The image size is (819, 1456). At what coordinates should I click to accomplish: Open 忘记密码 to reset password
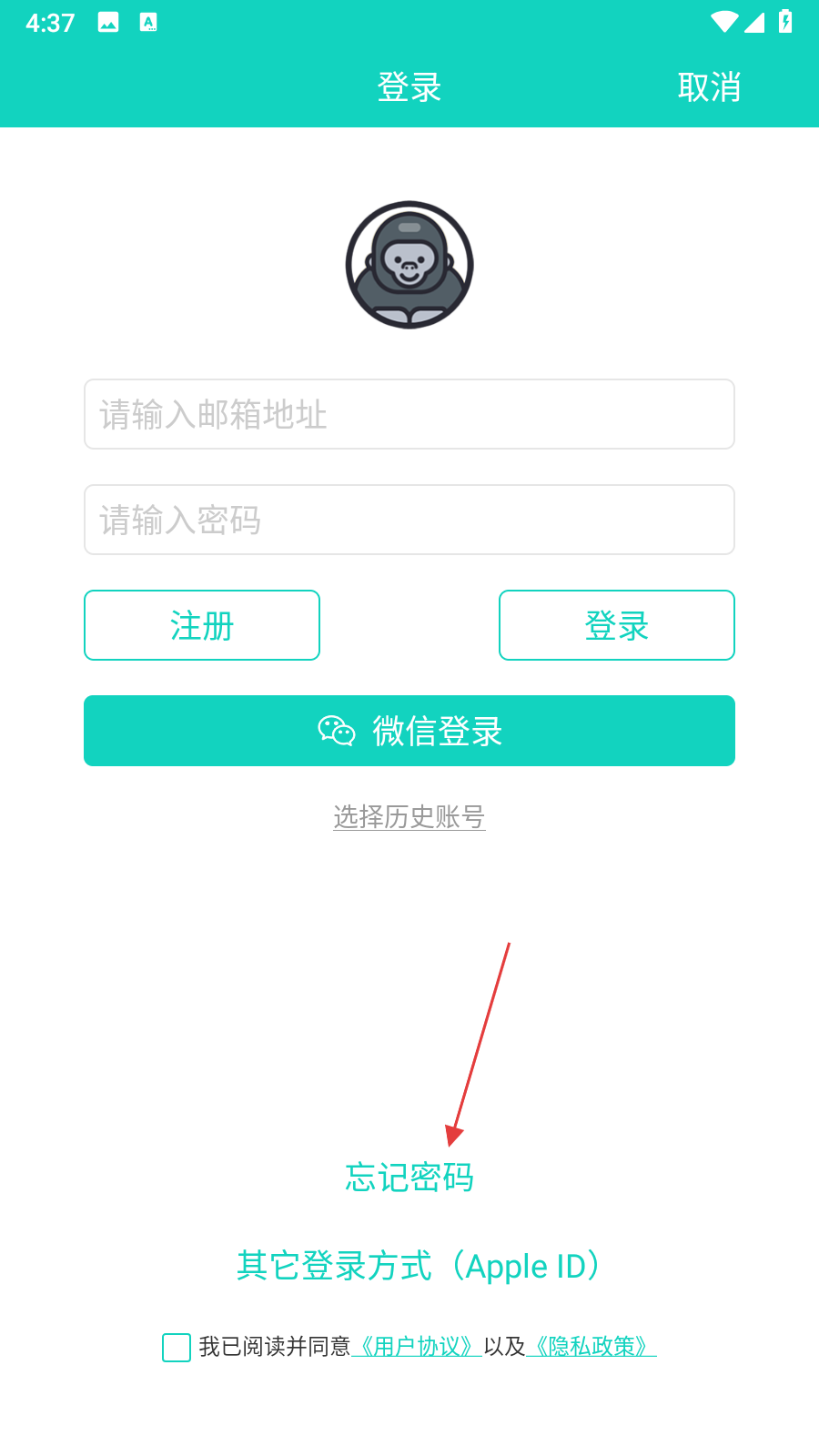(409, 1177)
